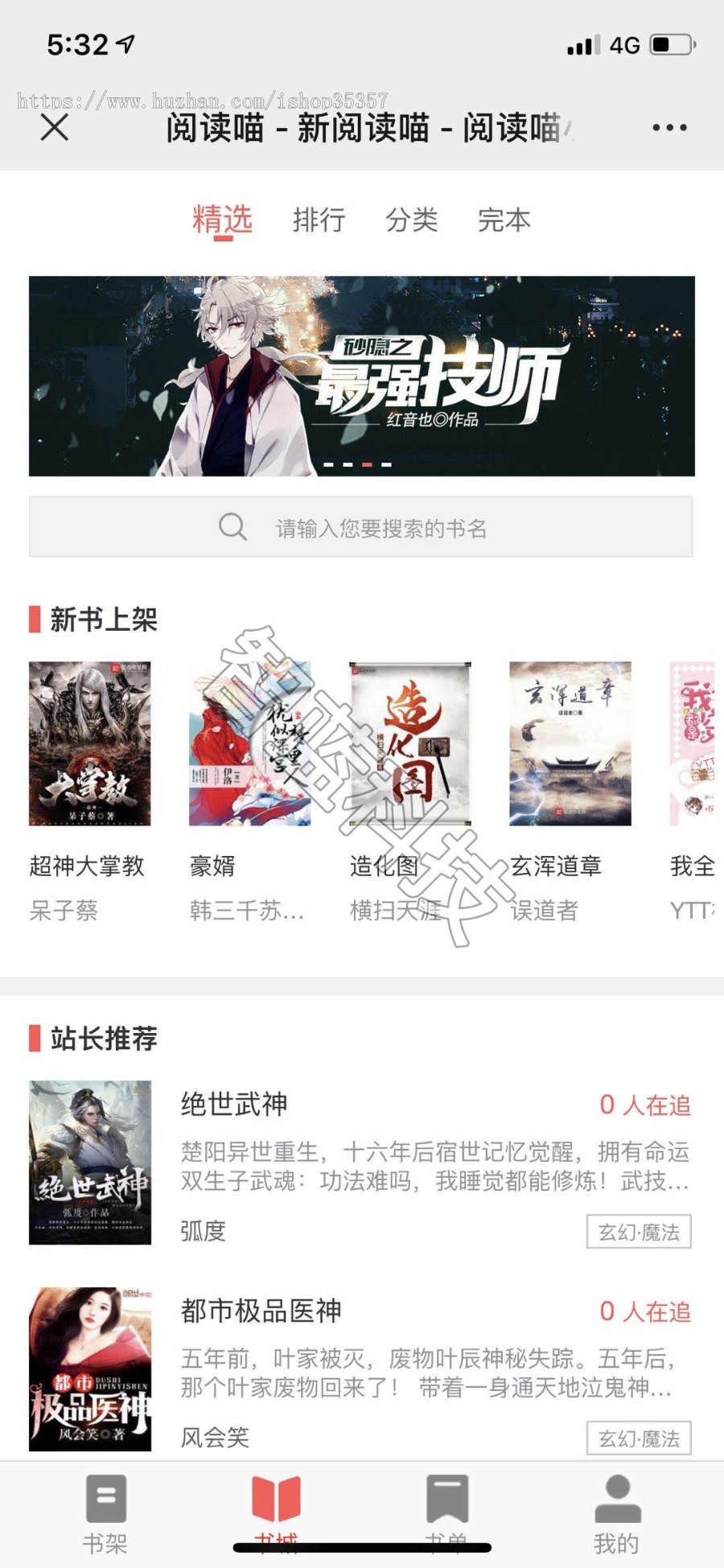This screenshot has height=1568, width=724.
Task: Open the 排行 rankings tab
Action: [318, 221]
